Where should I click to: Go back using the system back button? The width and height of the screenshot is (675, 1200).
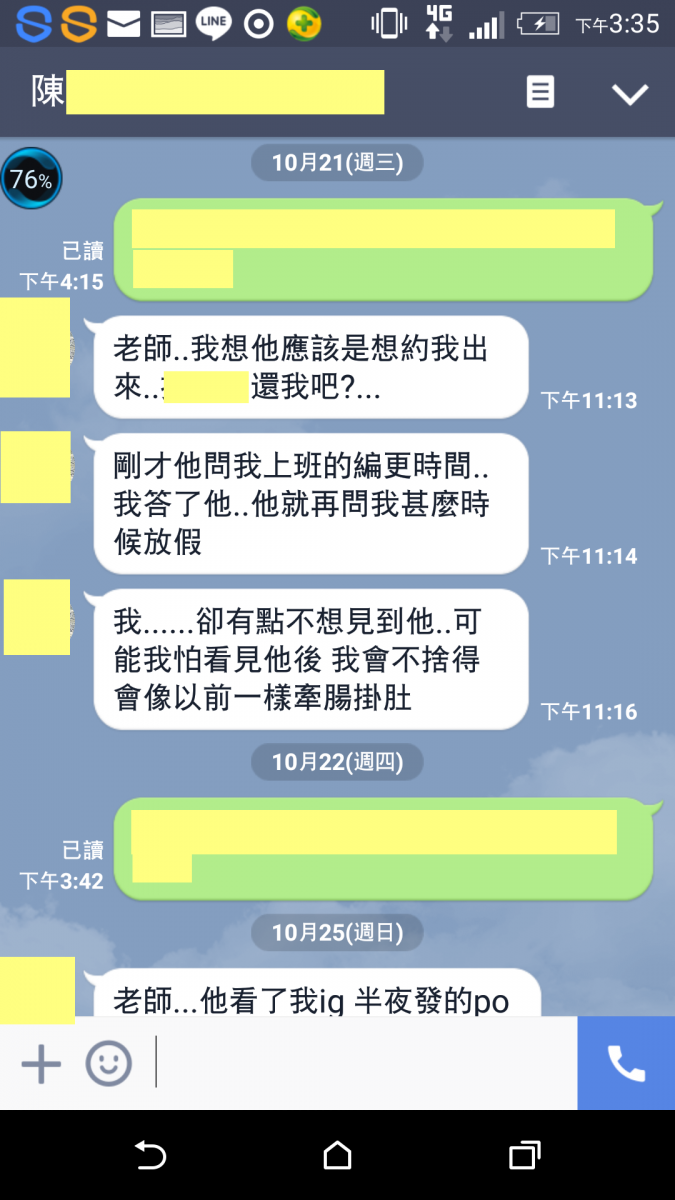[x=150, y=1156]
